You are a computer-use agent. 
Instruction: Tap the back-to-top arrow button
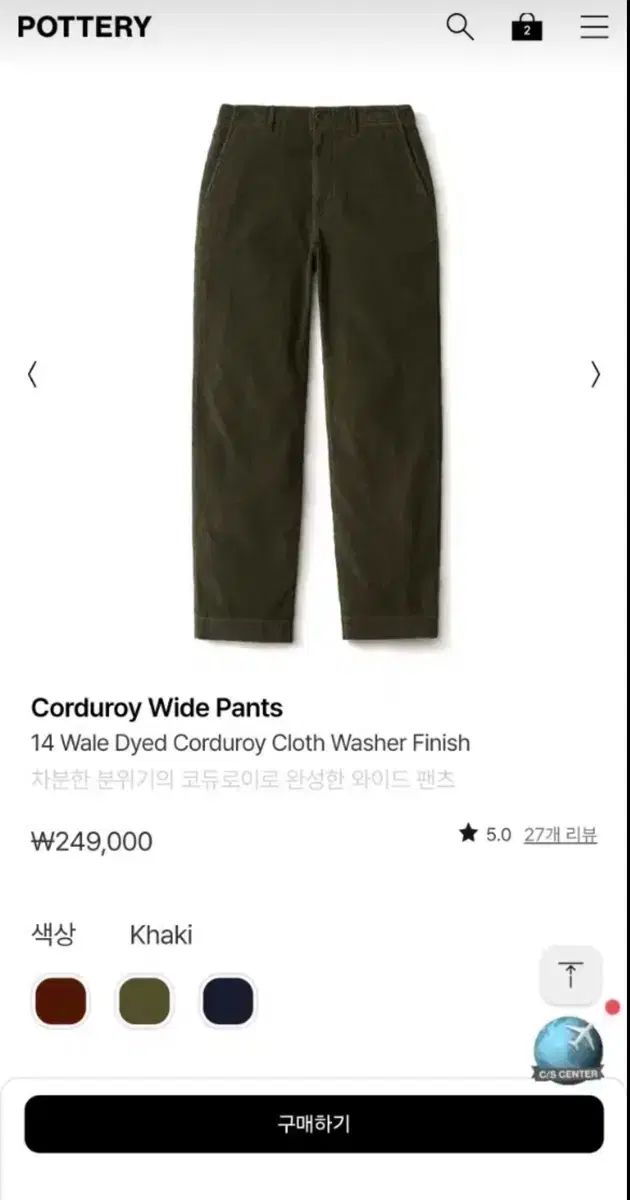click(571, 975)
